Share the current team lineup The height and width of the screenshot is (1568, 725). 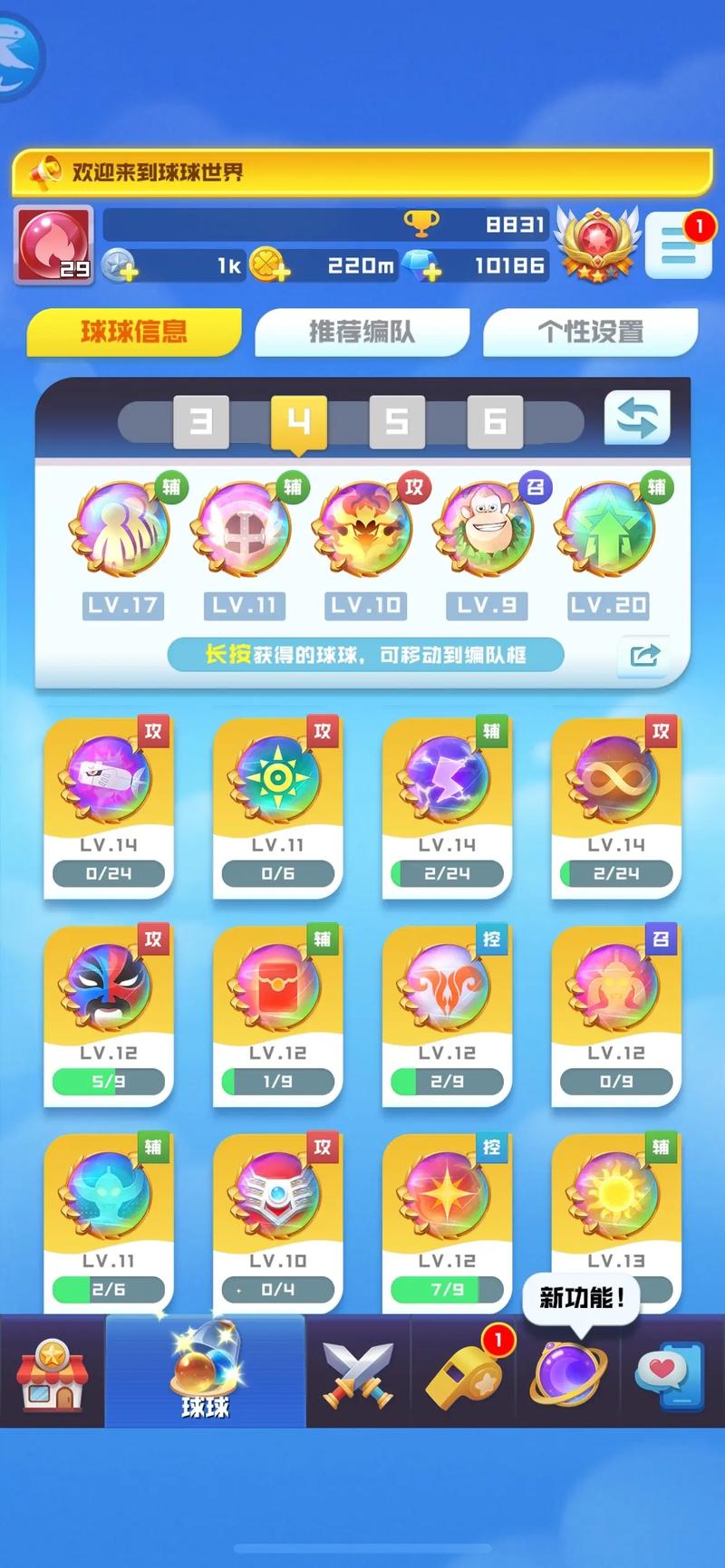643,655
